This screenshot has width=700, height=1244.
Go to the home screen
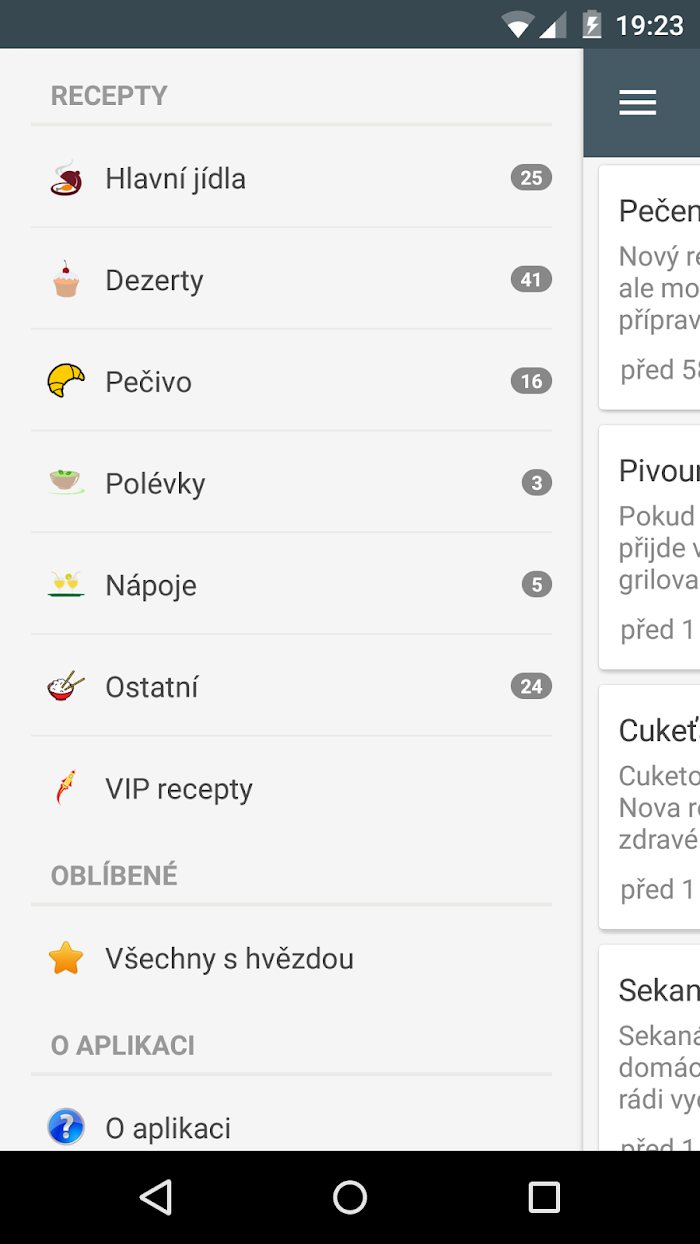350,1197
